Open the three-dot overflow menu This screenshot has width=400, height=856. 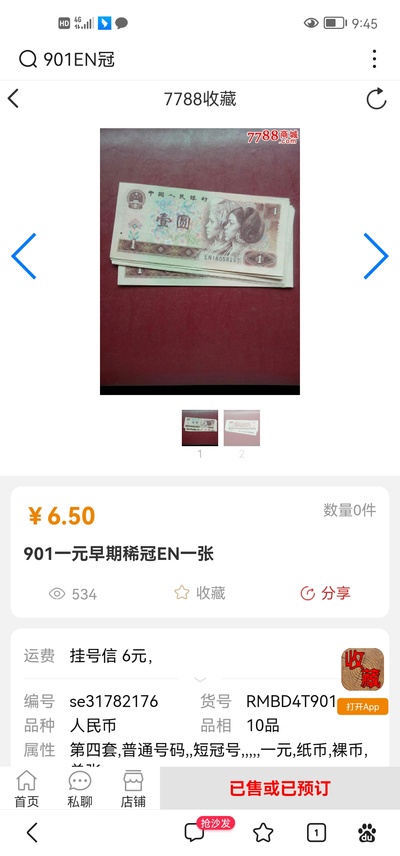click(374, 58)
